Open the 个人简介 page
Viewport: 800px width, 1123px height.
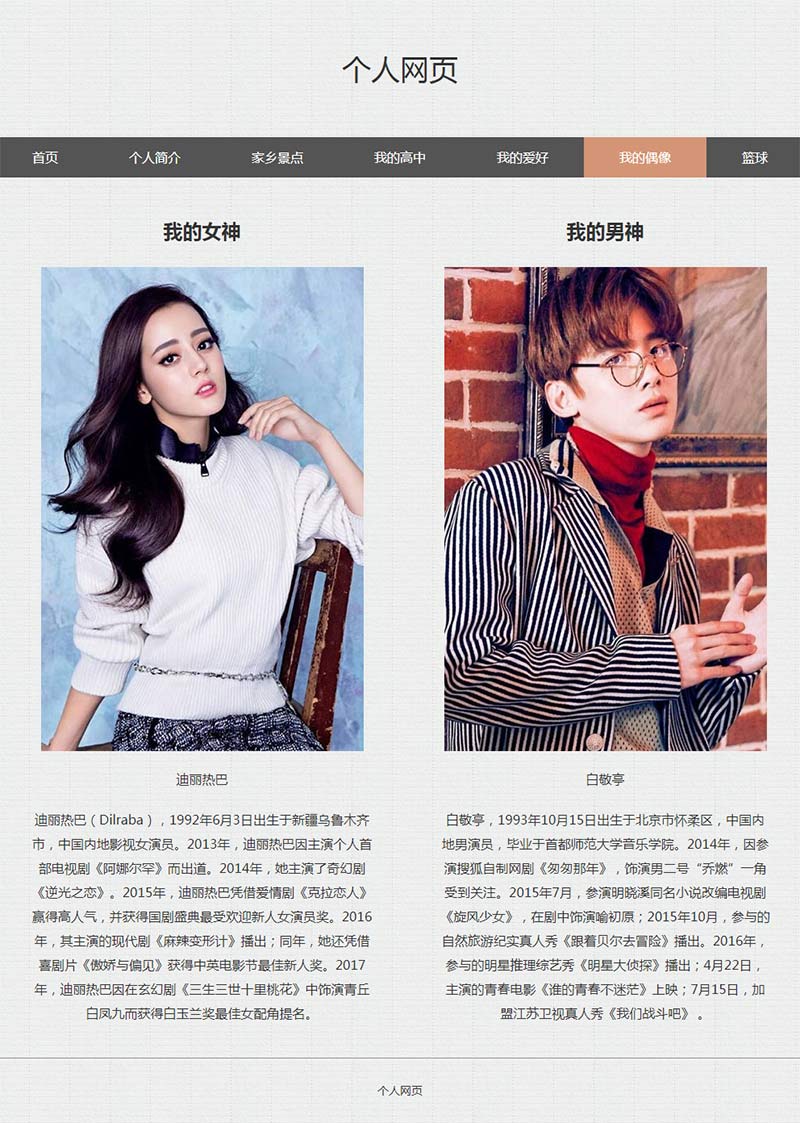click(x=154, y=158)
